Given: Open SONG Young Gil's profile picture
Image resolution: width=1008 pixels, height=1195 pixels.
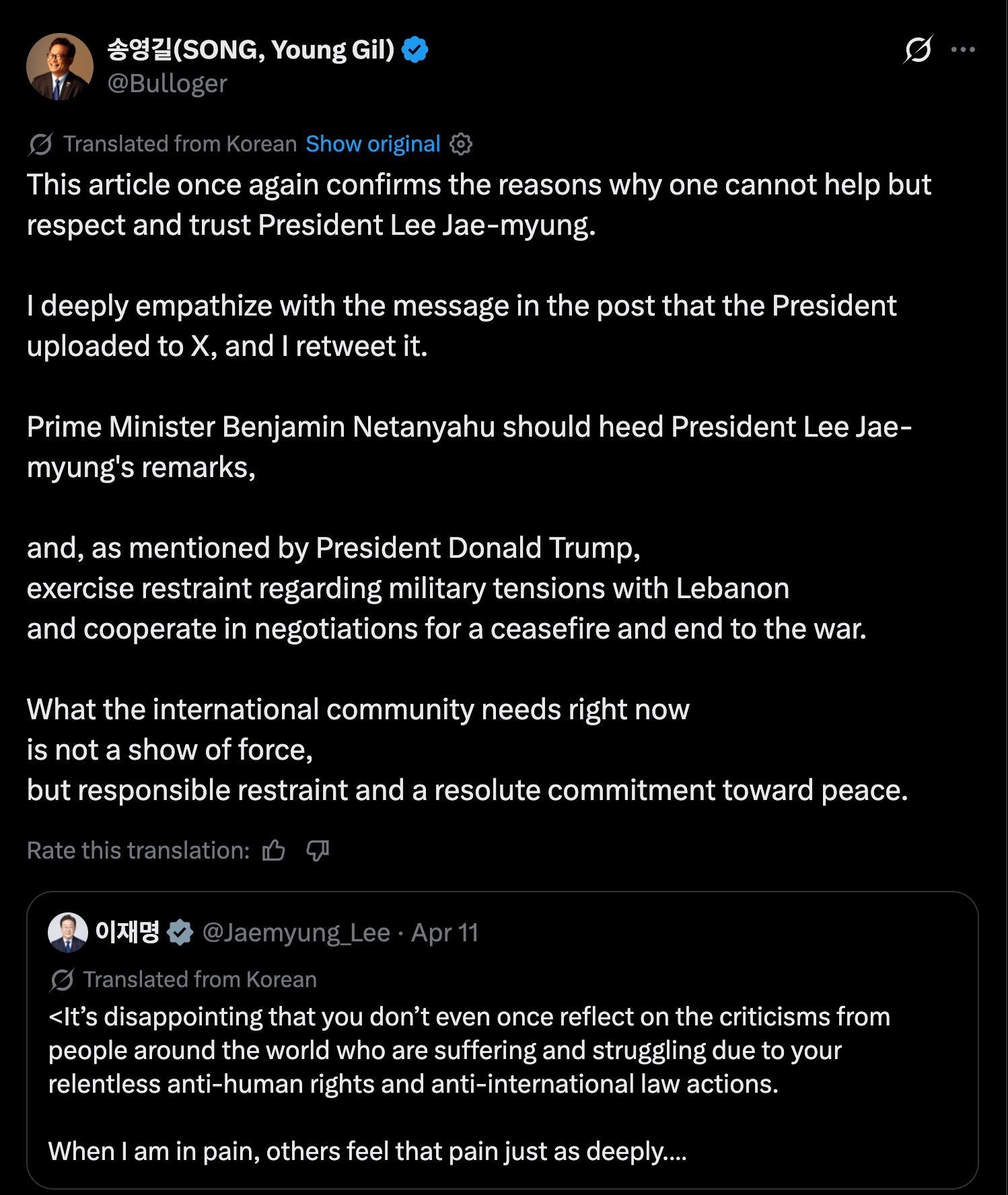Looking at the screenshot, I should [x=60, y=67].
